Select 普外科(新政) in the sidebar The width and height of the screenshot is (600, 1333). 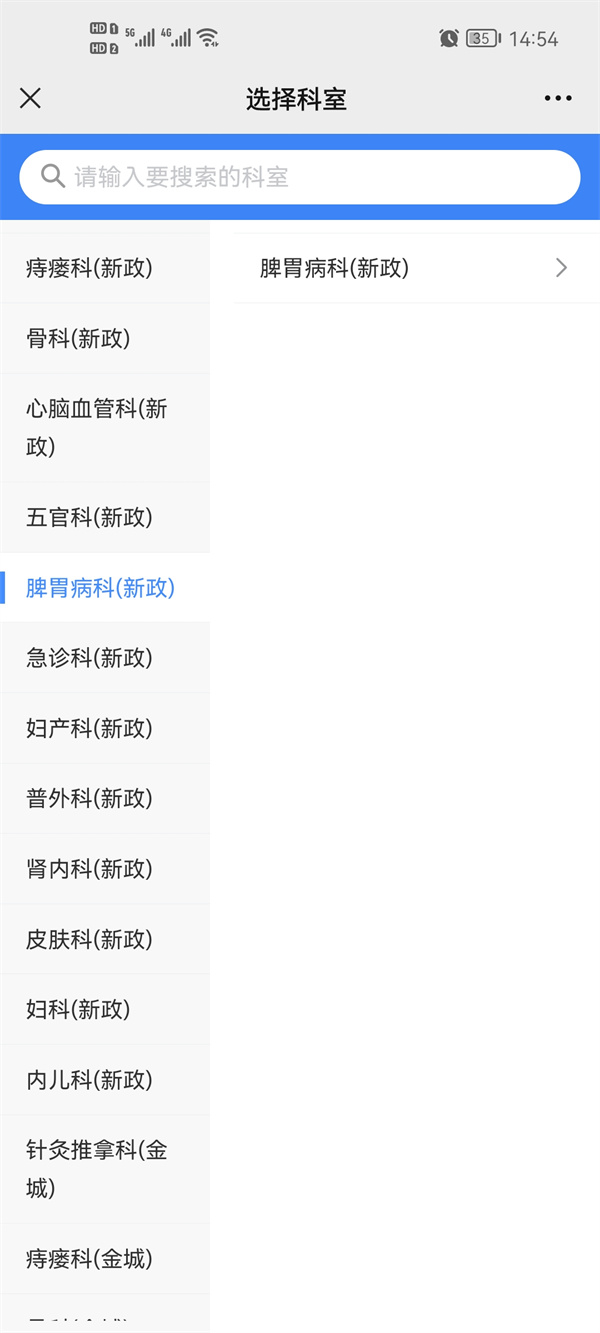104,798
